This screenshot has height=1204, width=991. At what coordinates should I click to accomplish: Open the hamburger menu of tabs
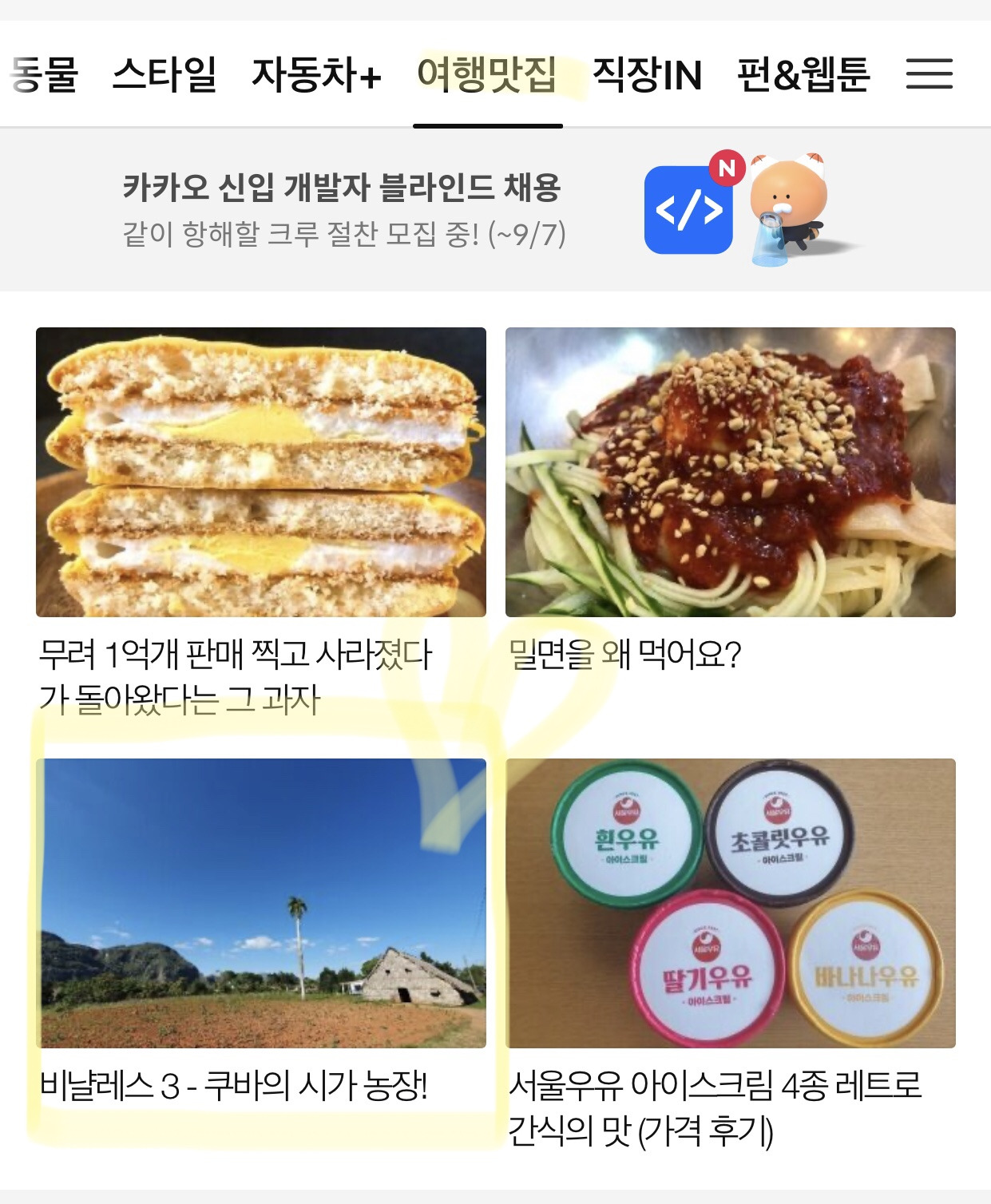tap(929, 74)
